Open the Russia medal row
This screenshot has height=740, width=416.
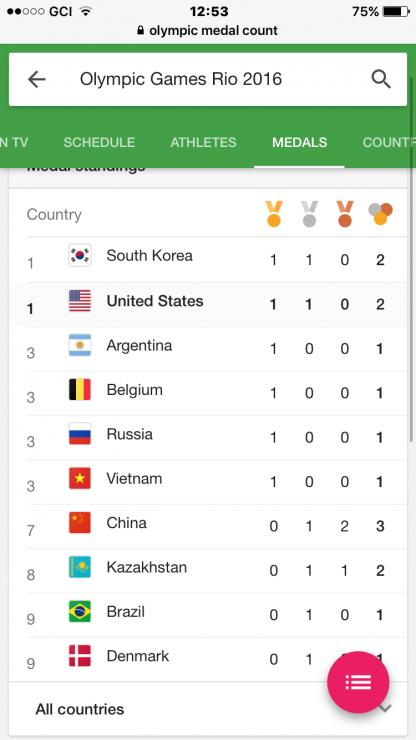(208, 437)
